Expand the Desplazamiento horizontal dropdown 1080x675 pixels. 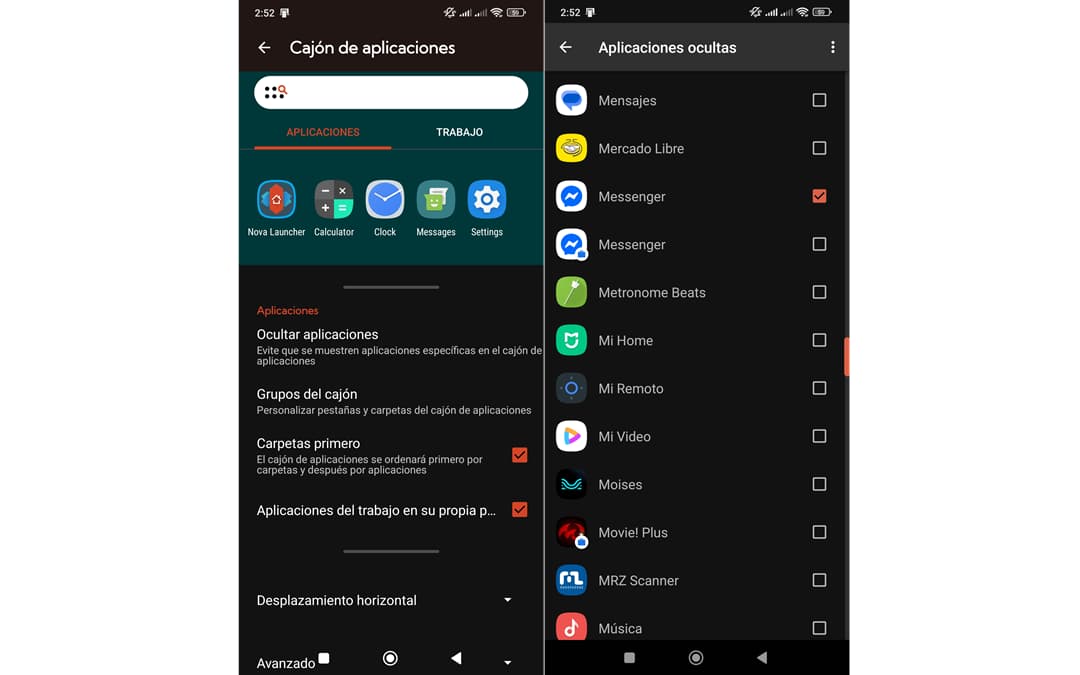pos(507,600)
